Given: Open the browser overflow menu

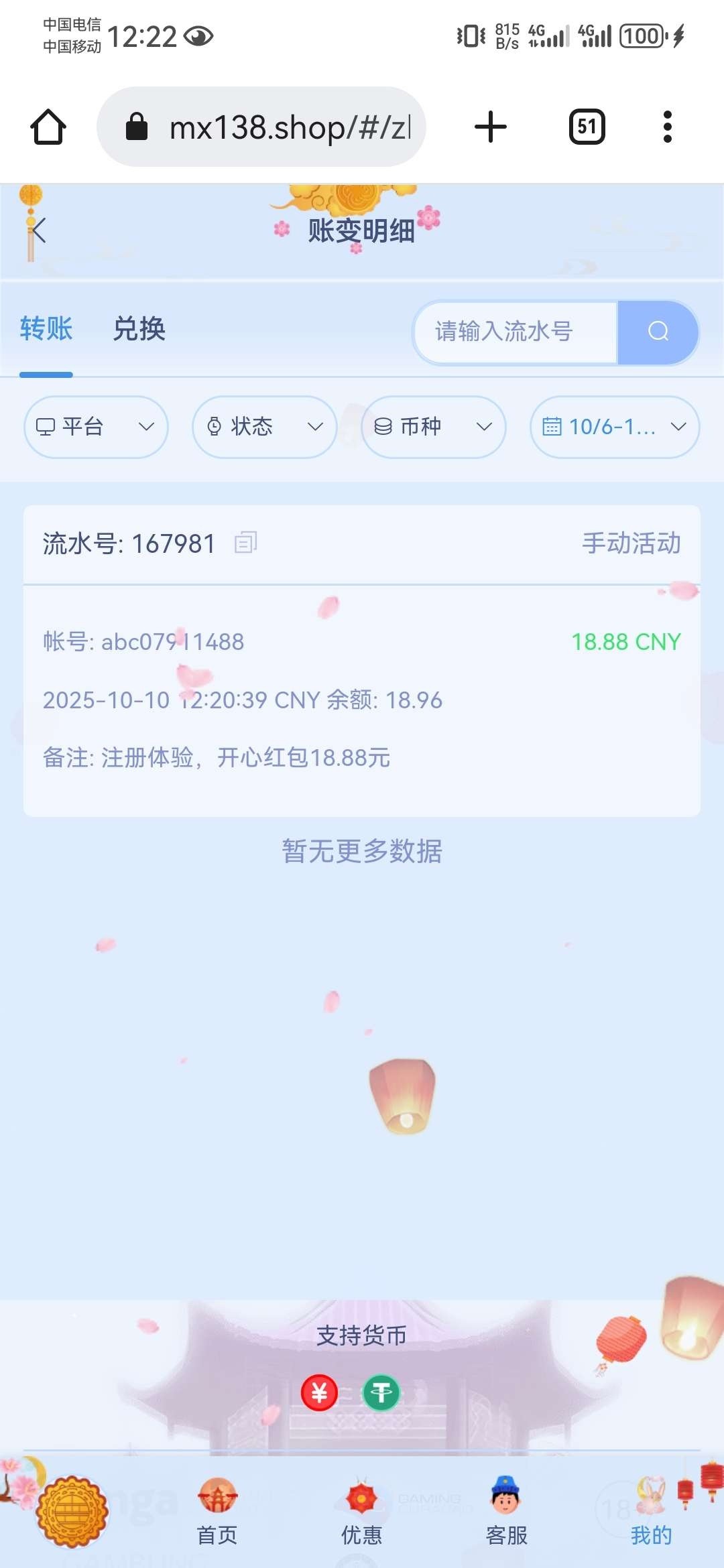Looking at the screenshot, I should [667, 127].
